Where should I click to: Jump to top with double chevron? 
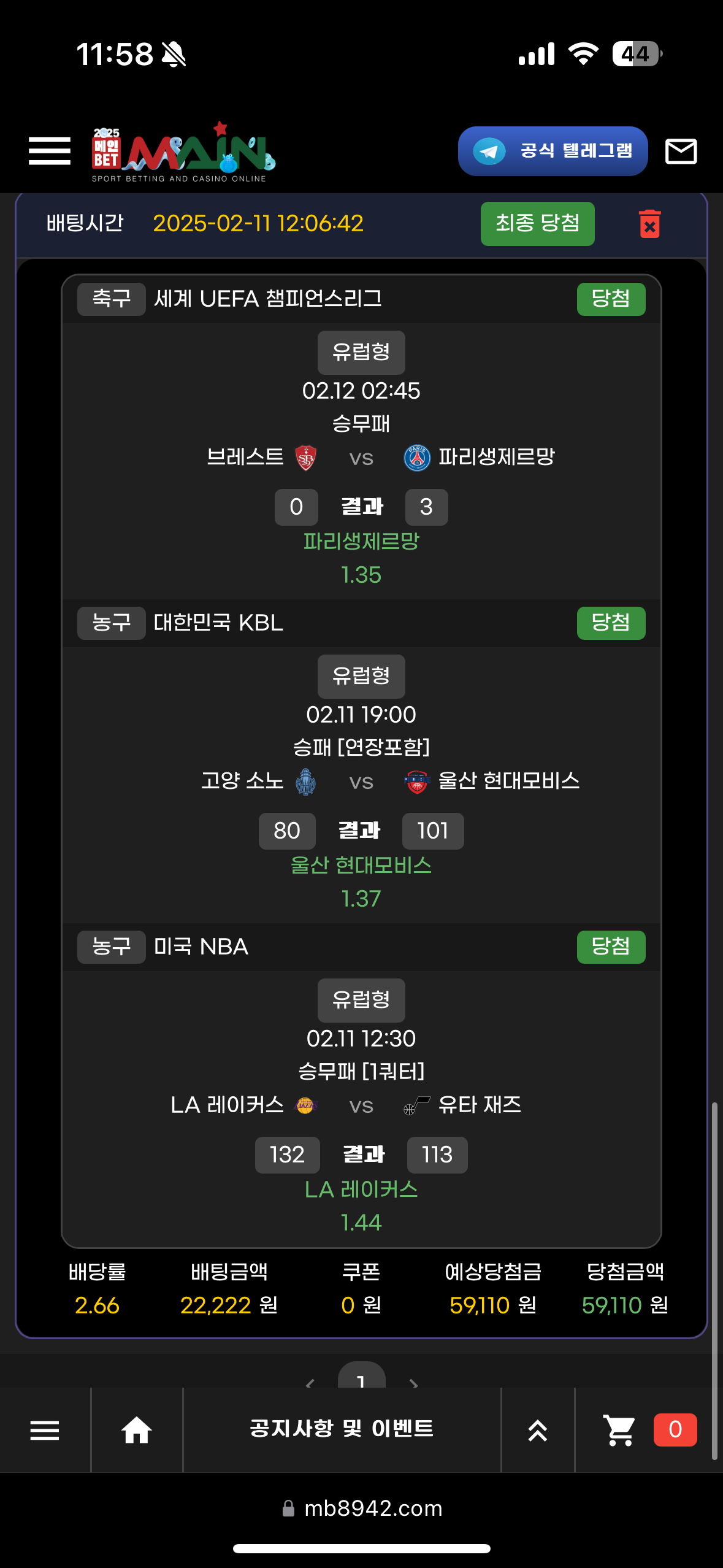[x=537, y=1430]
